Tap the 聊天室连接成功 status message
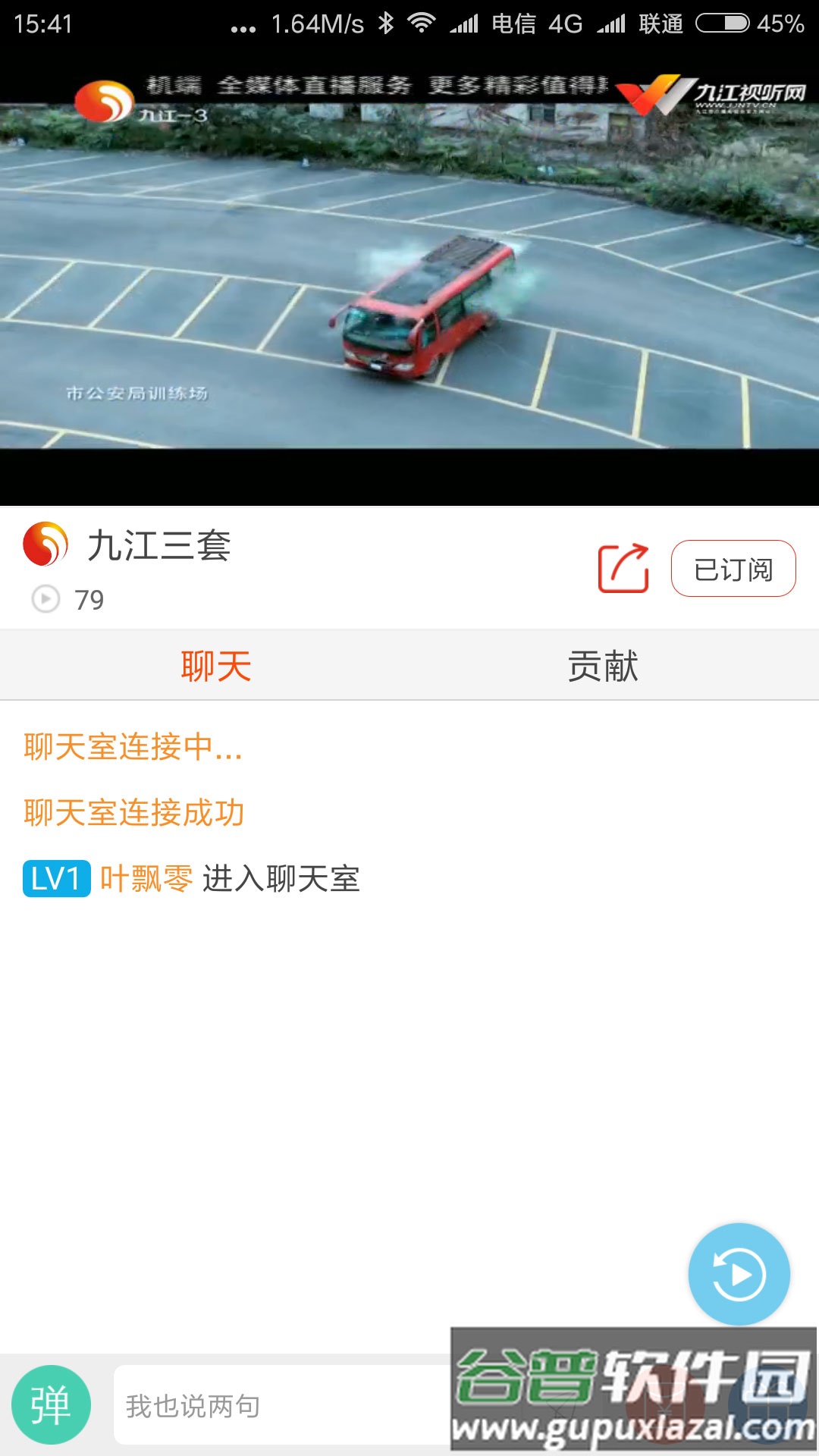Image resolution: width=819 pixels, height=1456 pixels. [x=136, y=811]
